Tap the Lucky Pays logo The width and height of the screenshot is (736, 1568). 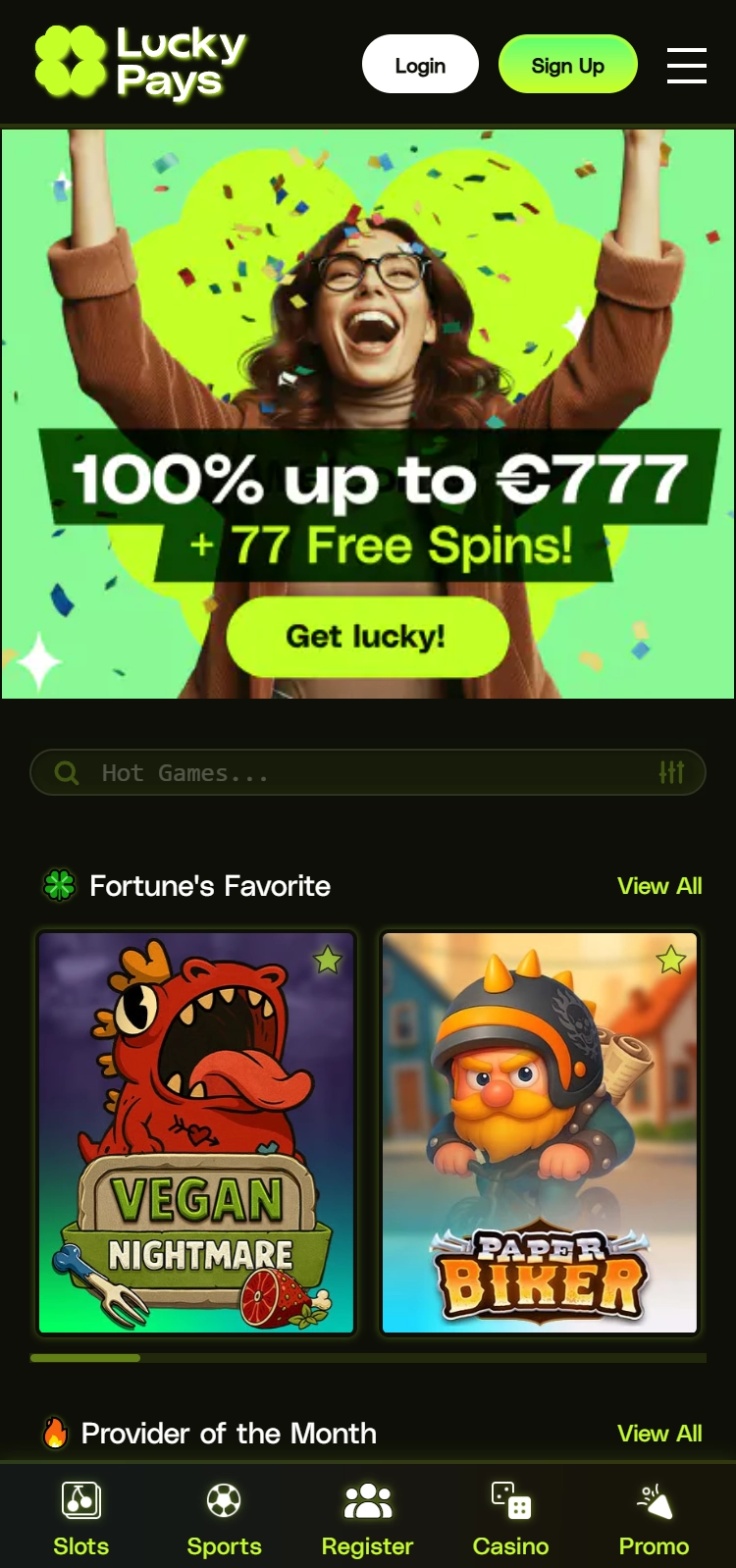pyautogui.click(x=140, y=63)
